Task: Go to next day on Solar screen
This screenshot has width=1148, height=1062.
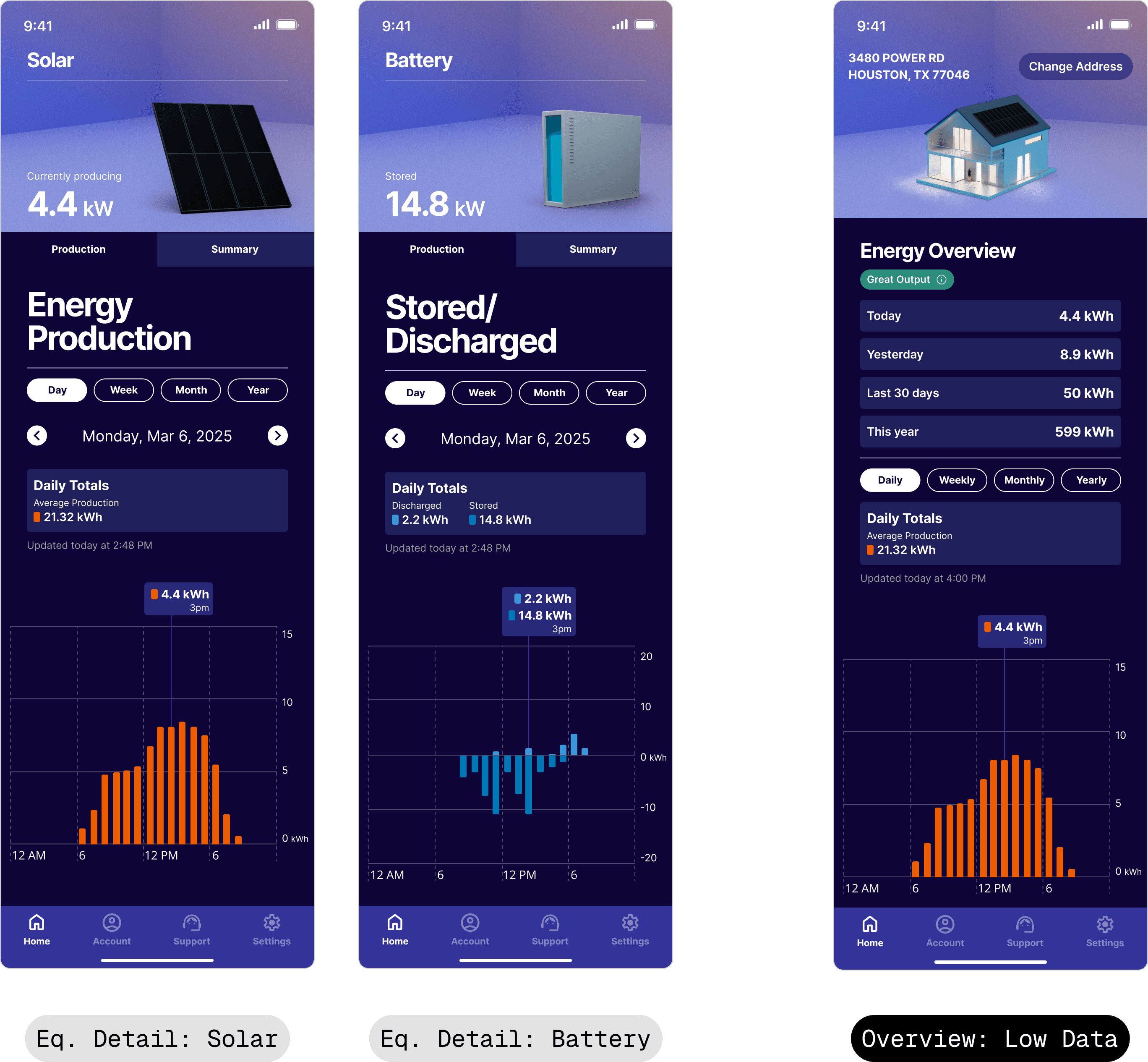Action: (277, 436)
